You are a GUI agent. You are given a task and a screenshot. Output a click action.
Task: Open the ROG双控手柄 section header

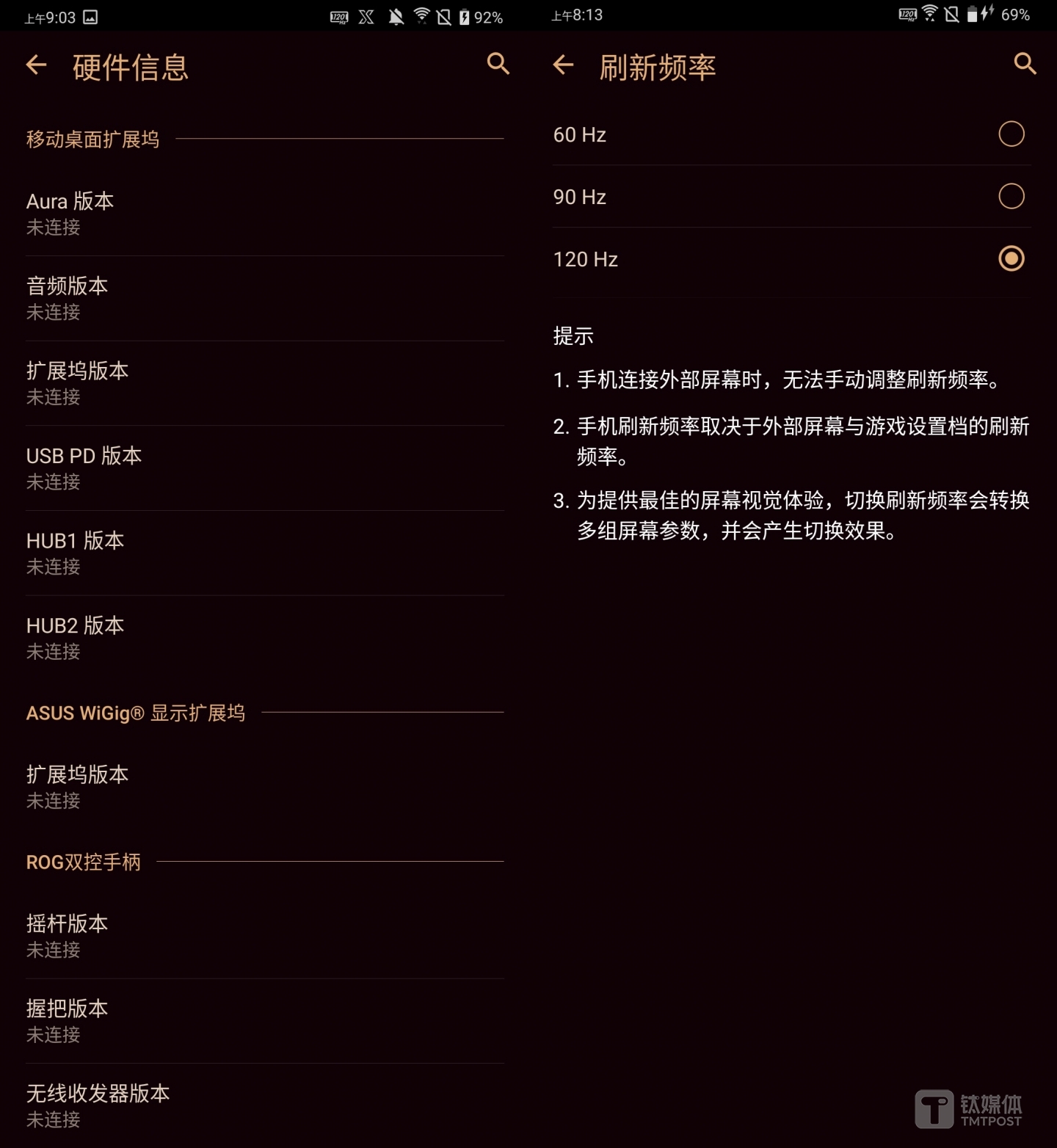click(84, 862)
